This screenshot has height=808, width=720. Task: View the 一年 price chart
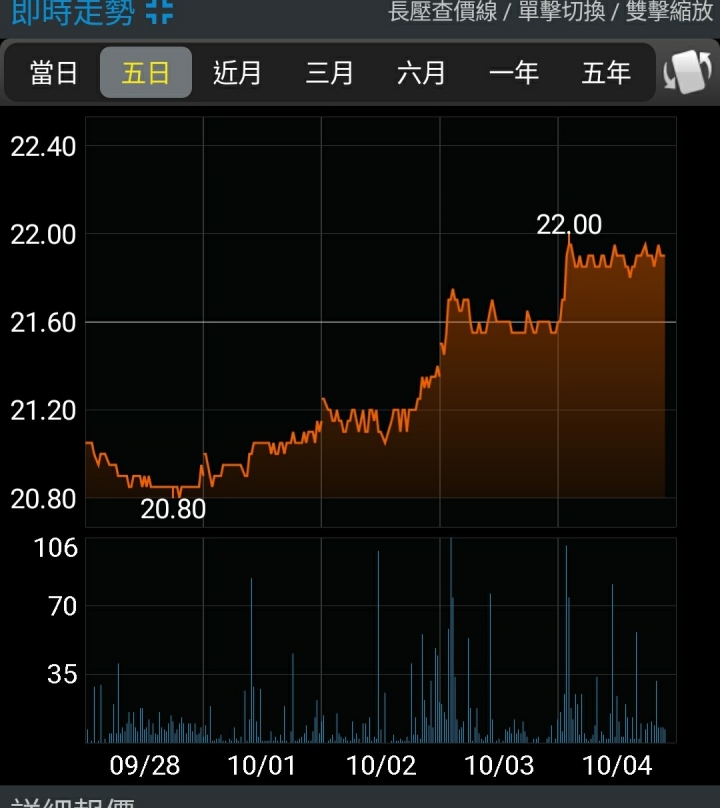[x=514, y=73]
